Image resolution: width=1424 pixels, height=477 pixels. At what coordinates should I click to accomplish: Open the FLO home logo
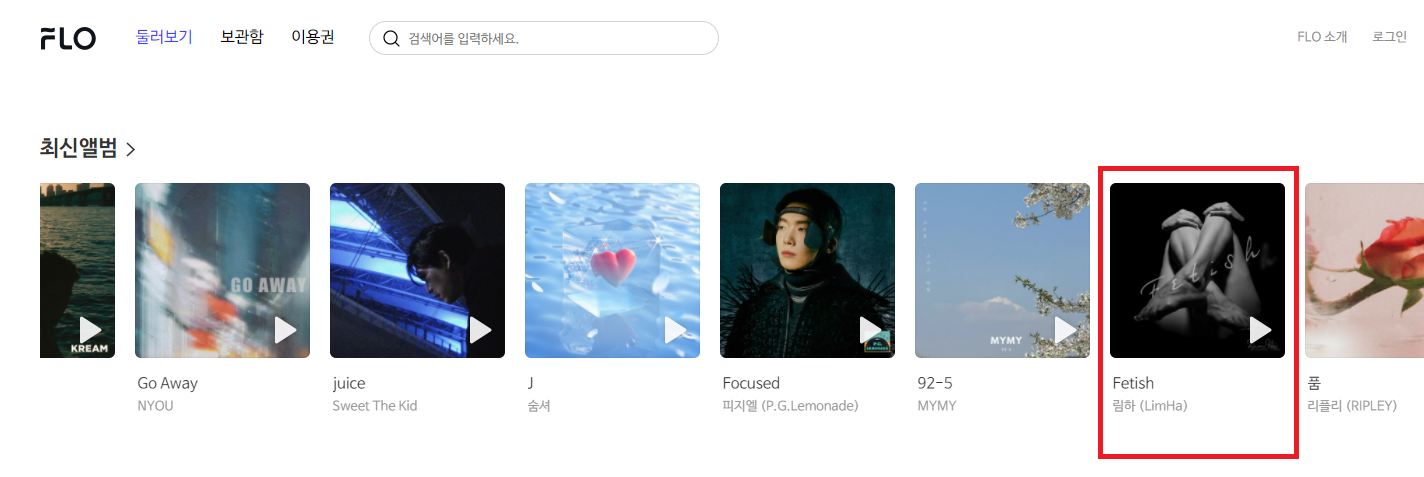(68, 38)
